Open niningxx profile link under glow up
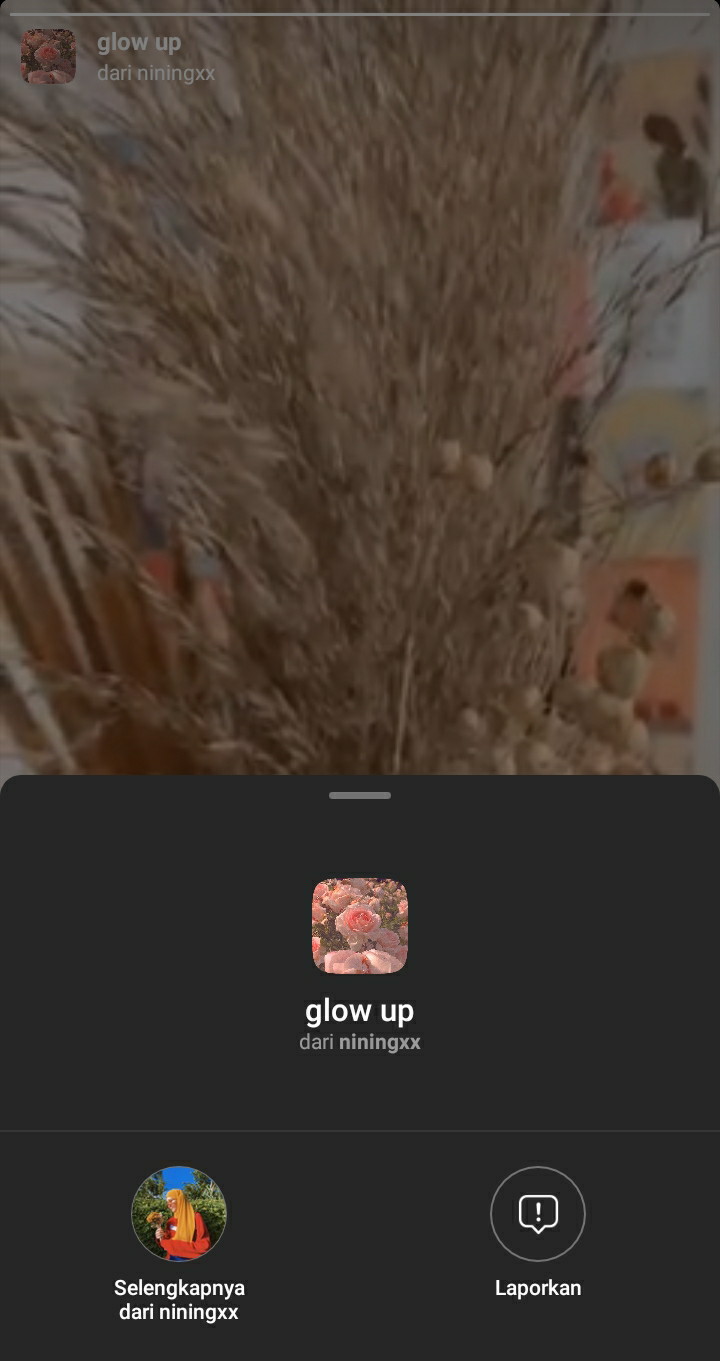 (379, 1042)
